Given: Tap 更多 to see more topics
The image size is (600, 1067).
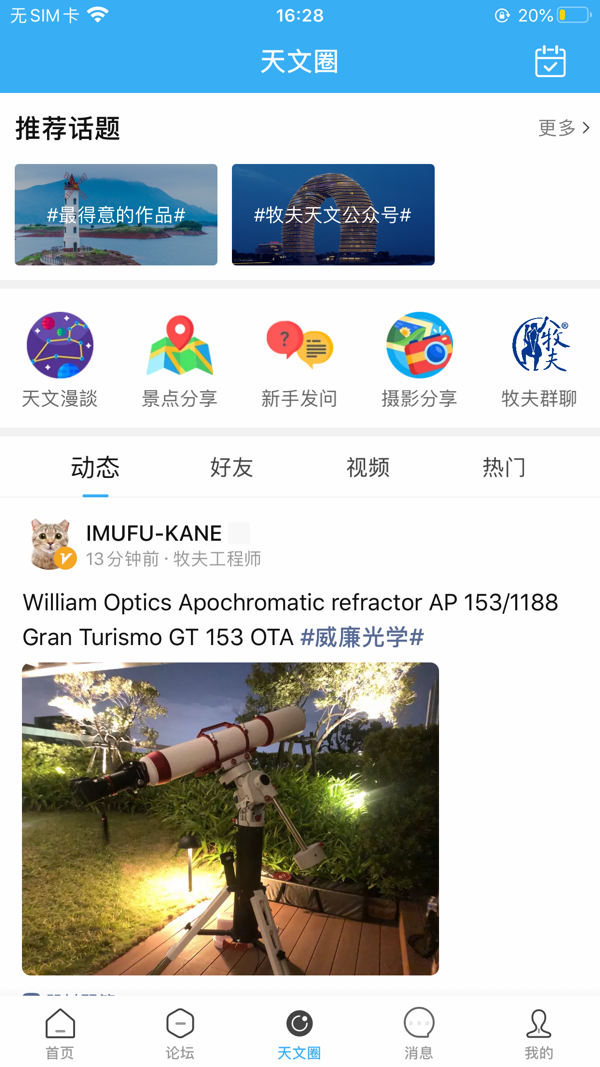Looking at the screenshot, I should (x=564, y=128).
